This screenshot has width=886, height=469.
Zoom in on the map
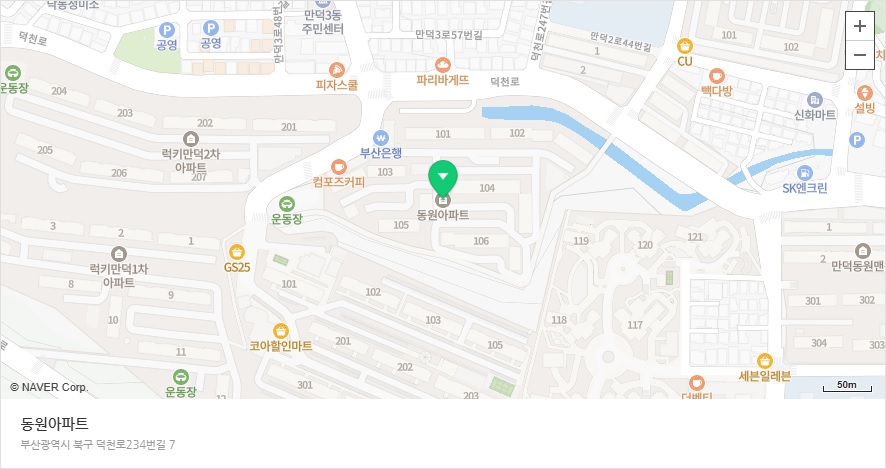(x=859, y=26)
